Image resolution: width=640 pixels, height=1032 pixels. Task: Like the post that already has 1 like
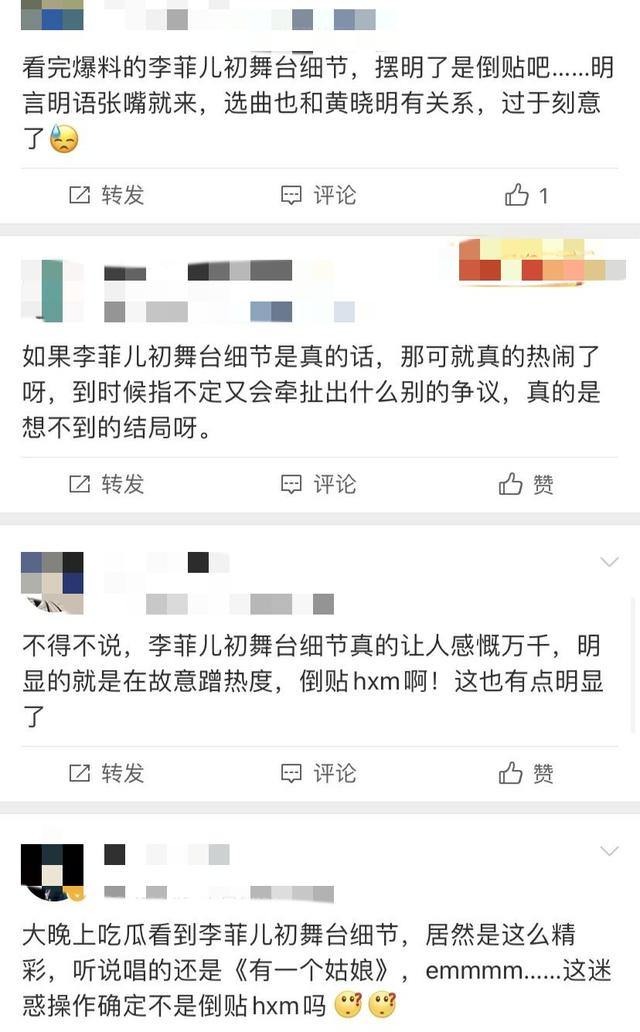[x=526, y=195]
